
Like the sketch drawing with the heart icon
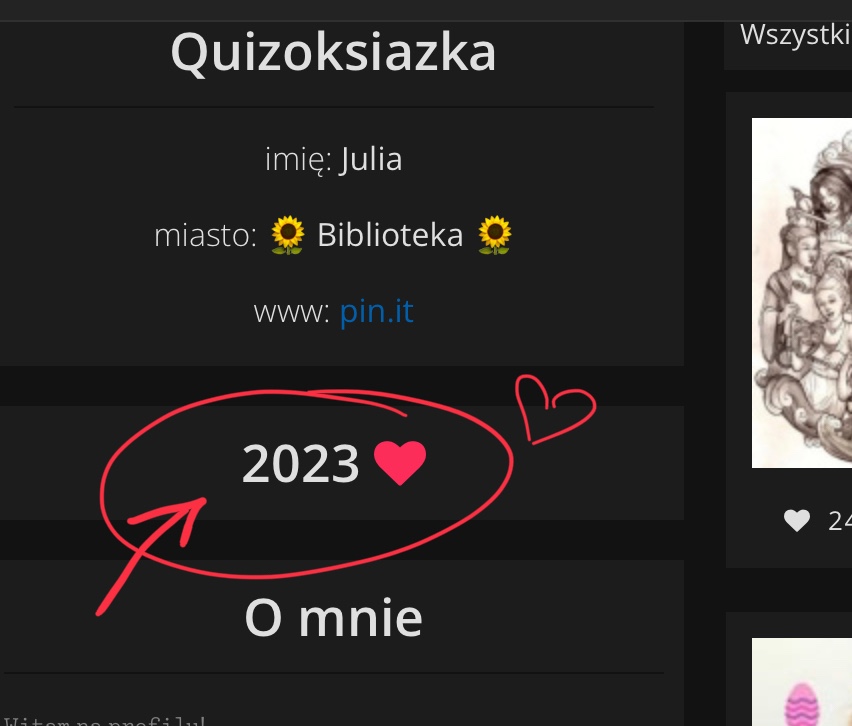click(797, 520)
